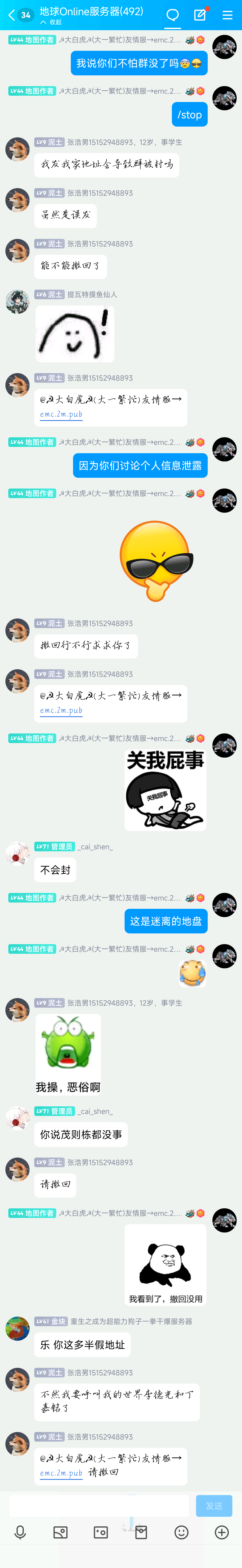Open 提瓦特摸鱼仙人's profile avatar
Viewport: 242px width, 1568px height.
[17, 302]
